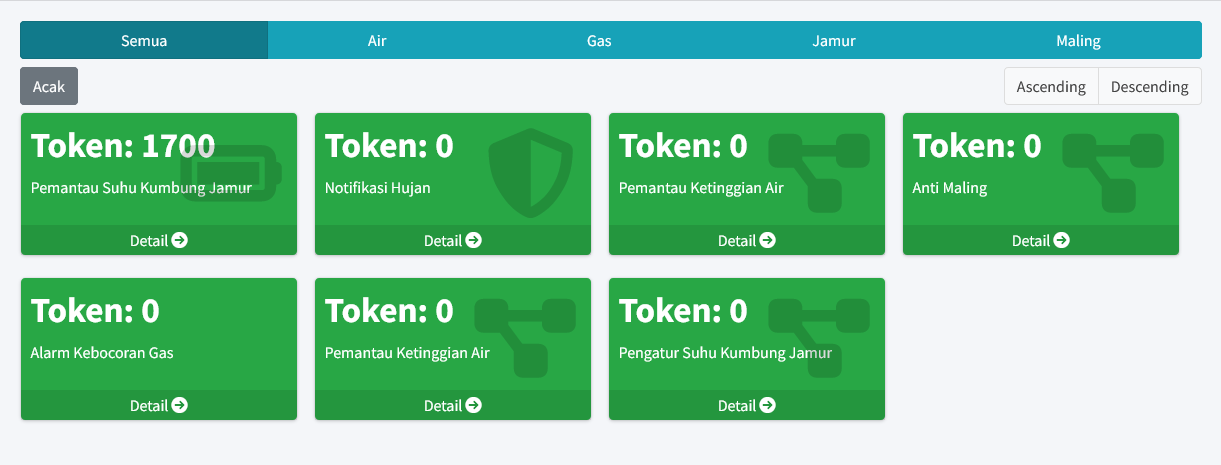Screen dimensions: 1221x465
Task: Sort cards in Descending order
Action: [1149, 87]
